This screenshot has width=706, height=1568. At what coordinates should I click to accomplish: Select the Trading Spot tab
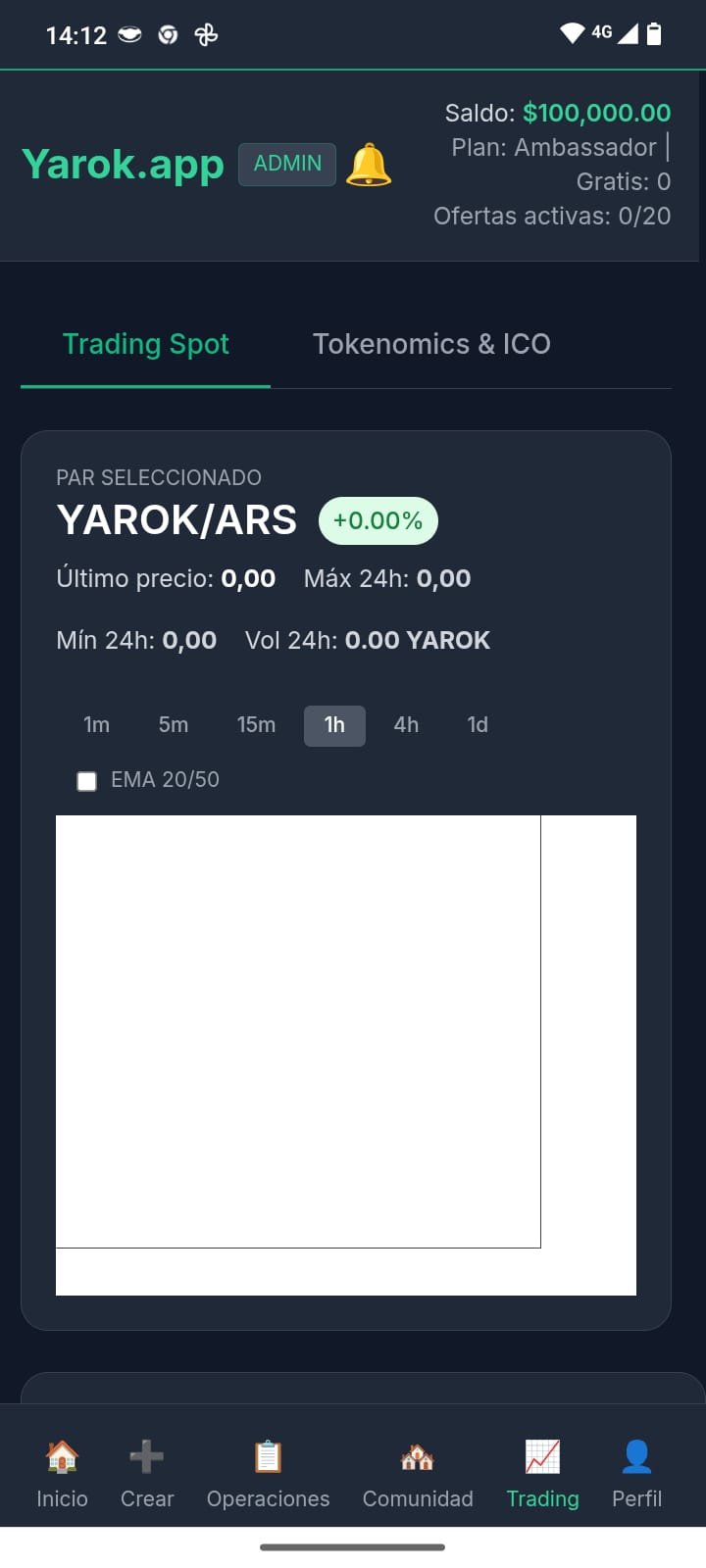click(144, 344)
